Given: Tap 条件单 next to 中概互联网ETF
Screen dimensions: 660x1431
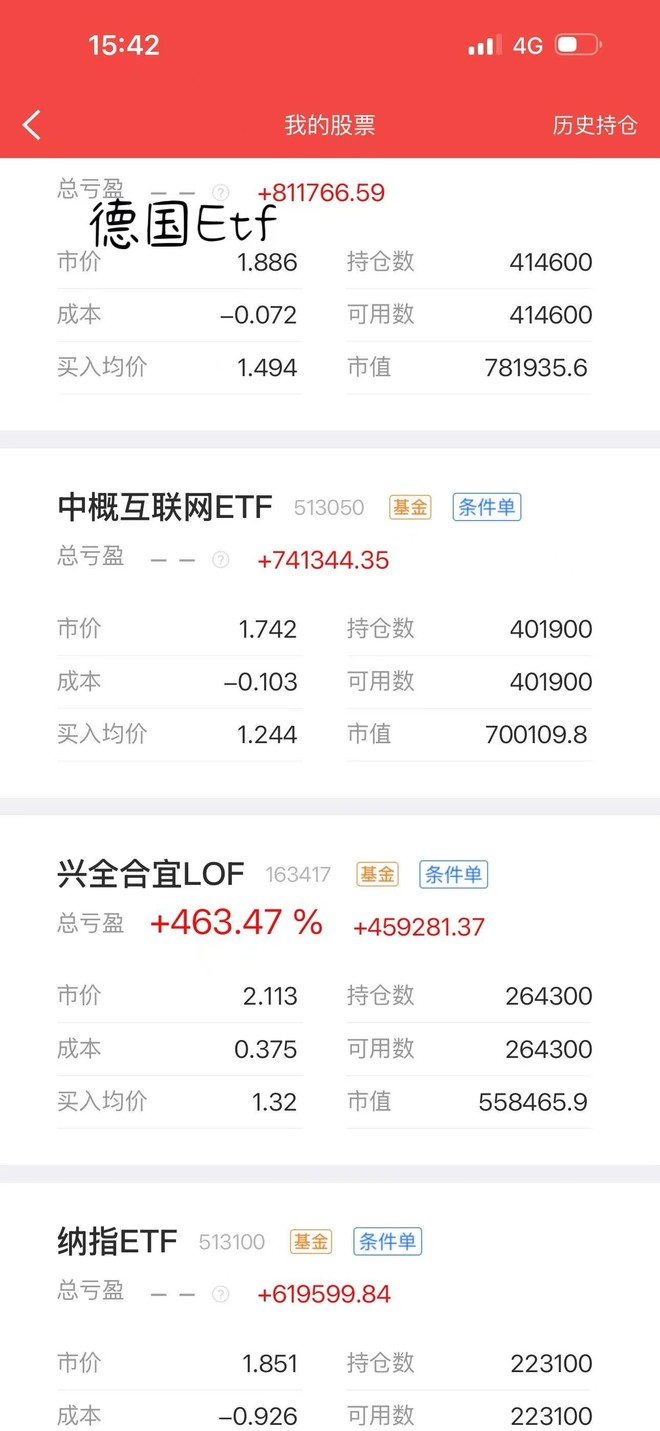Looking at the screenshot, I should tap(486, 507).
